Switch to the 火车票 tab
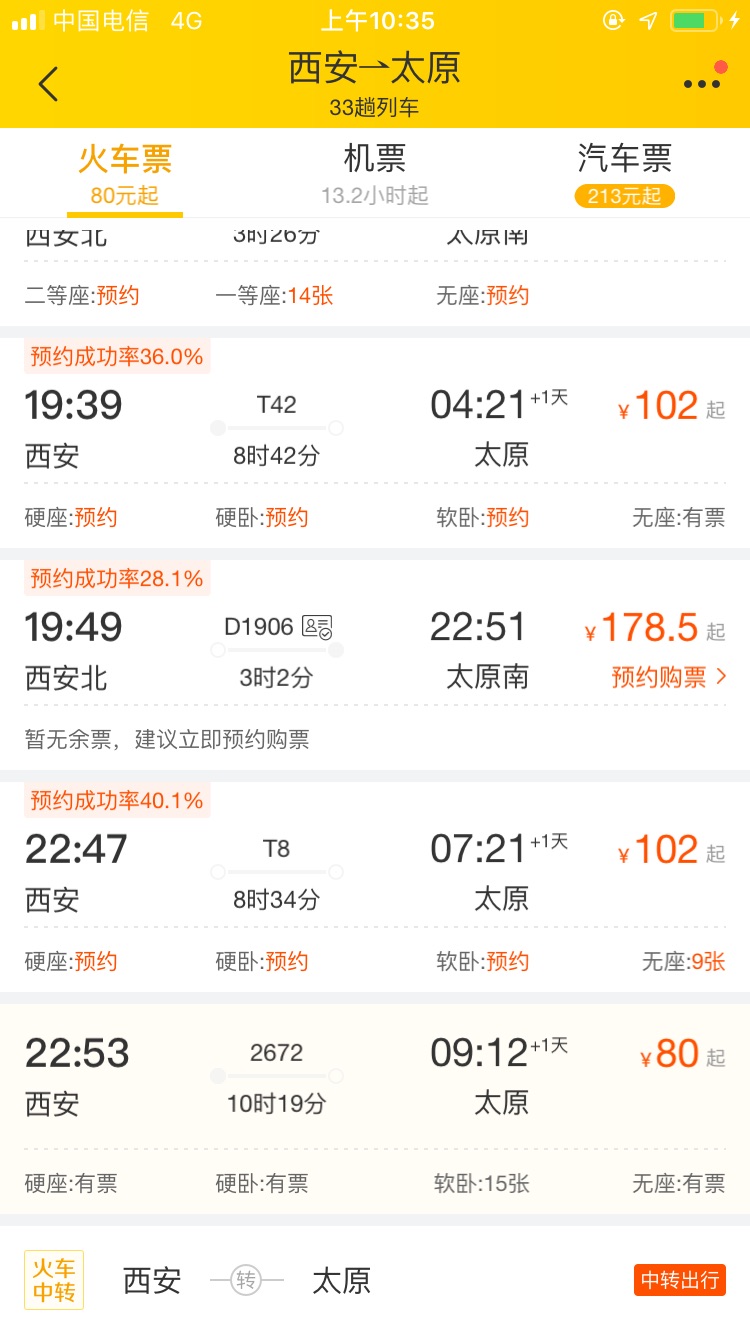 pos(125,172)
